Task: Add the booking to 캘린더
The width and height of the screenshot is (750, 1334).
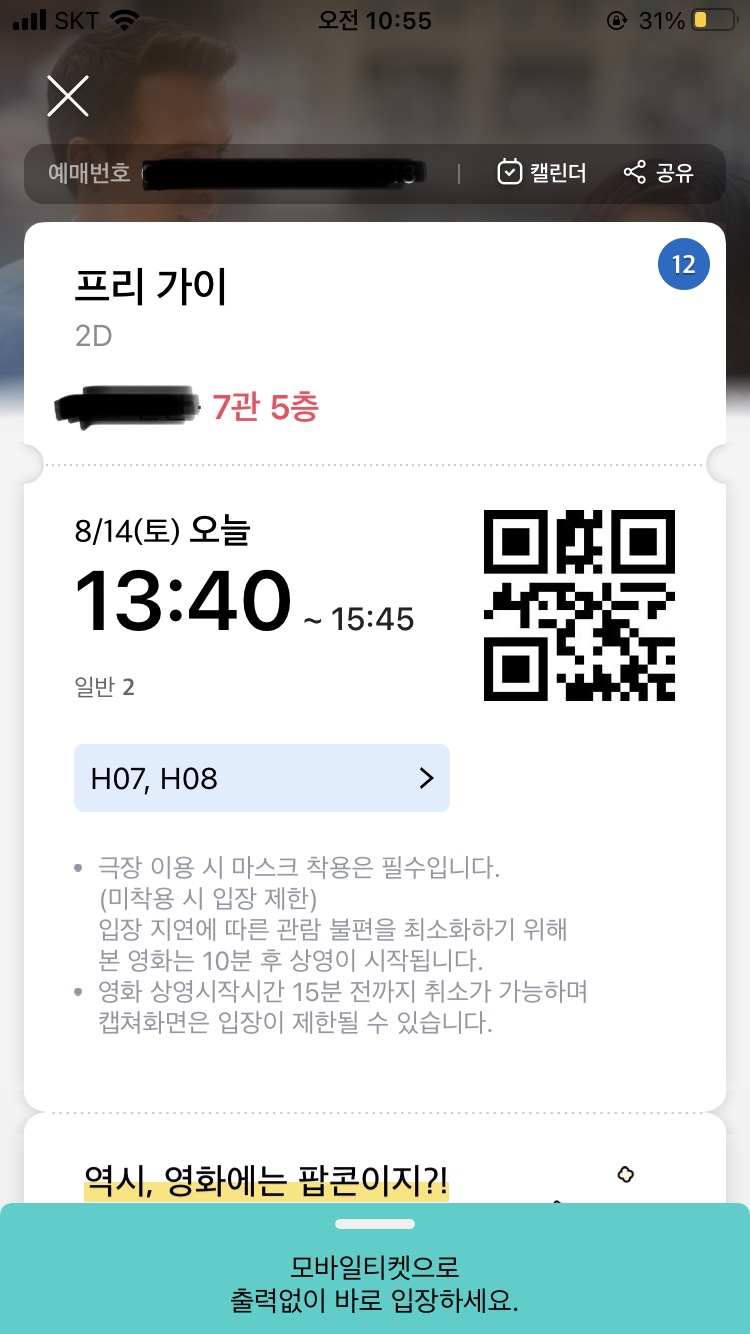Action: 540,173
